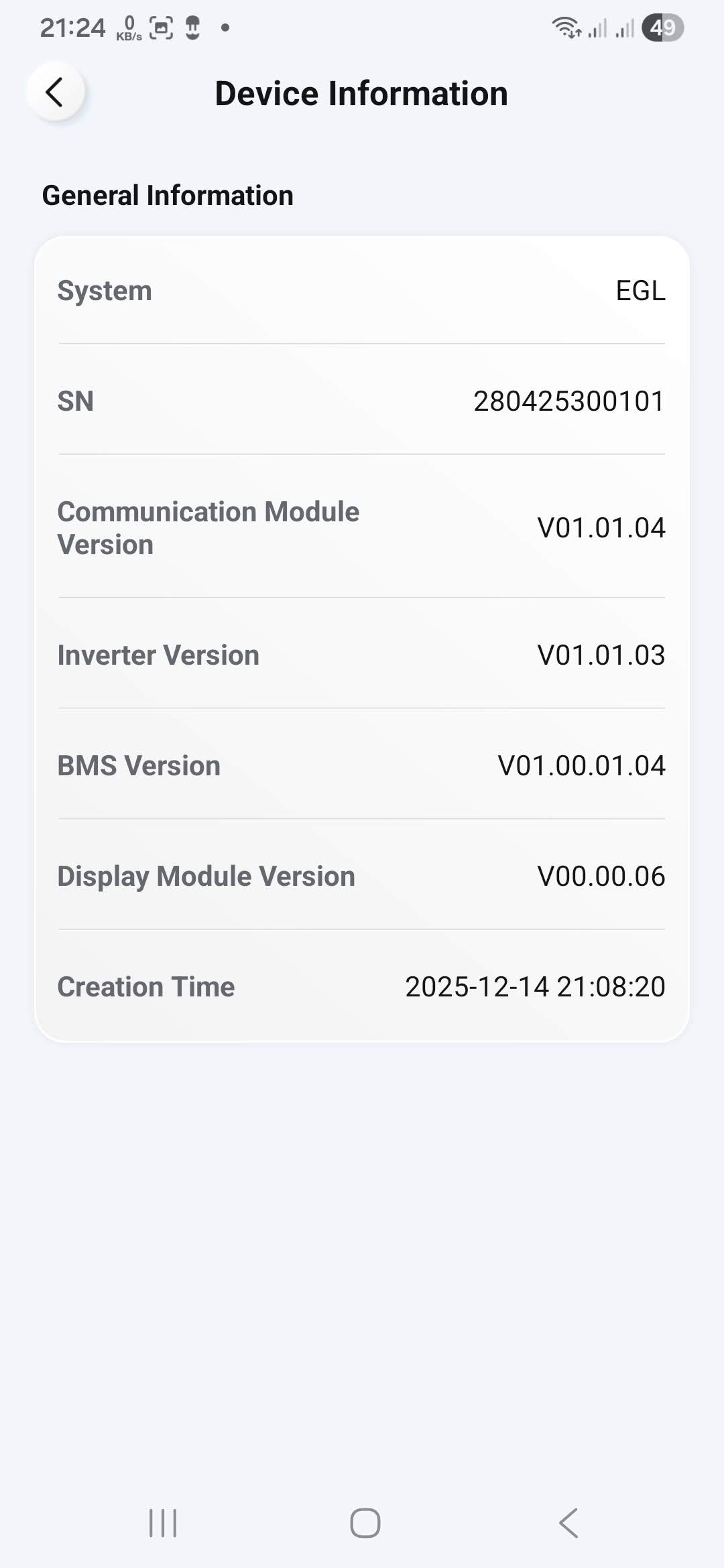This screenshot has height=1568, width=724.
Task: Tap the system back button
Action: [568, 1522]
